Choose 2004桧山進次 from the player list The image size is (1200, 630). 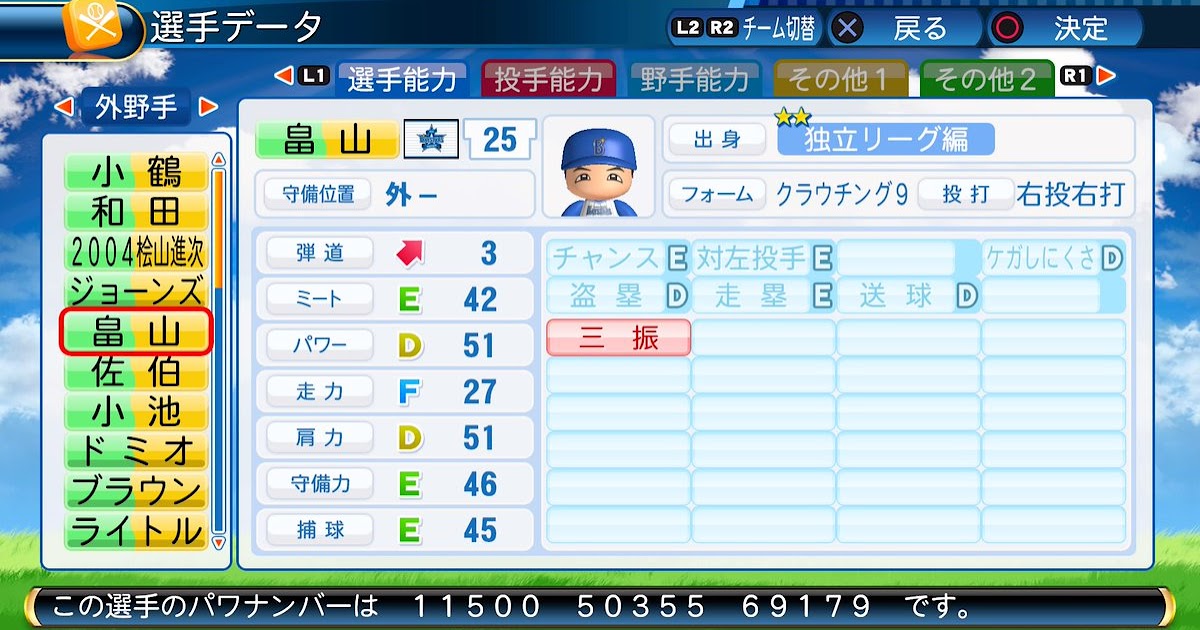click(x=136, y=252)
